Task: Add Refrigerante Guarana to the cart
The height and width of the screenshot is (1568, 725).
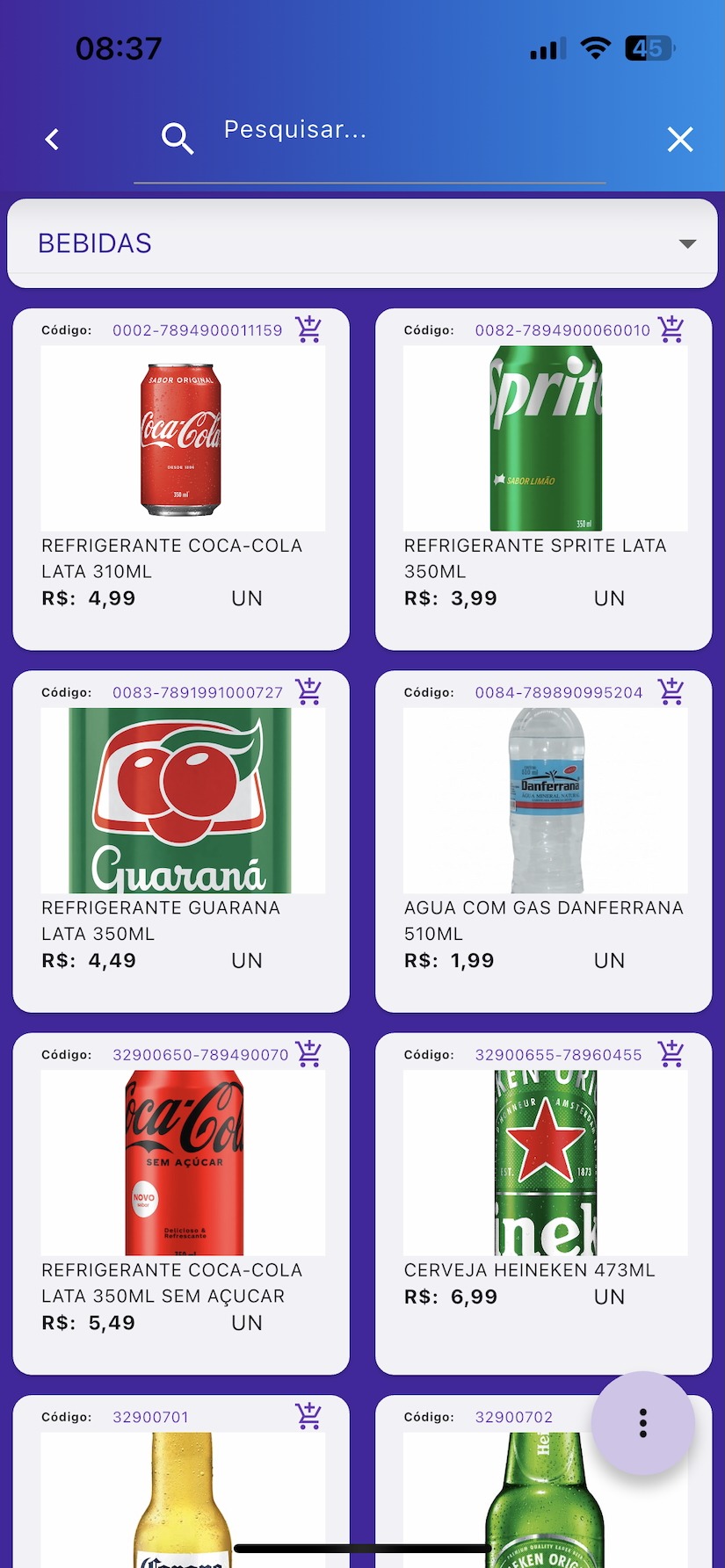Action: (308, 691)
